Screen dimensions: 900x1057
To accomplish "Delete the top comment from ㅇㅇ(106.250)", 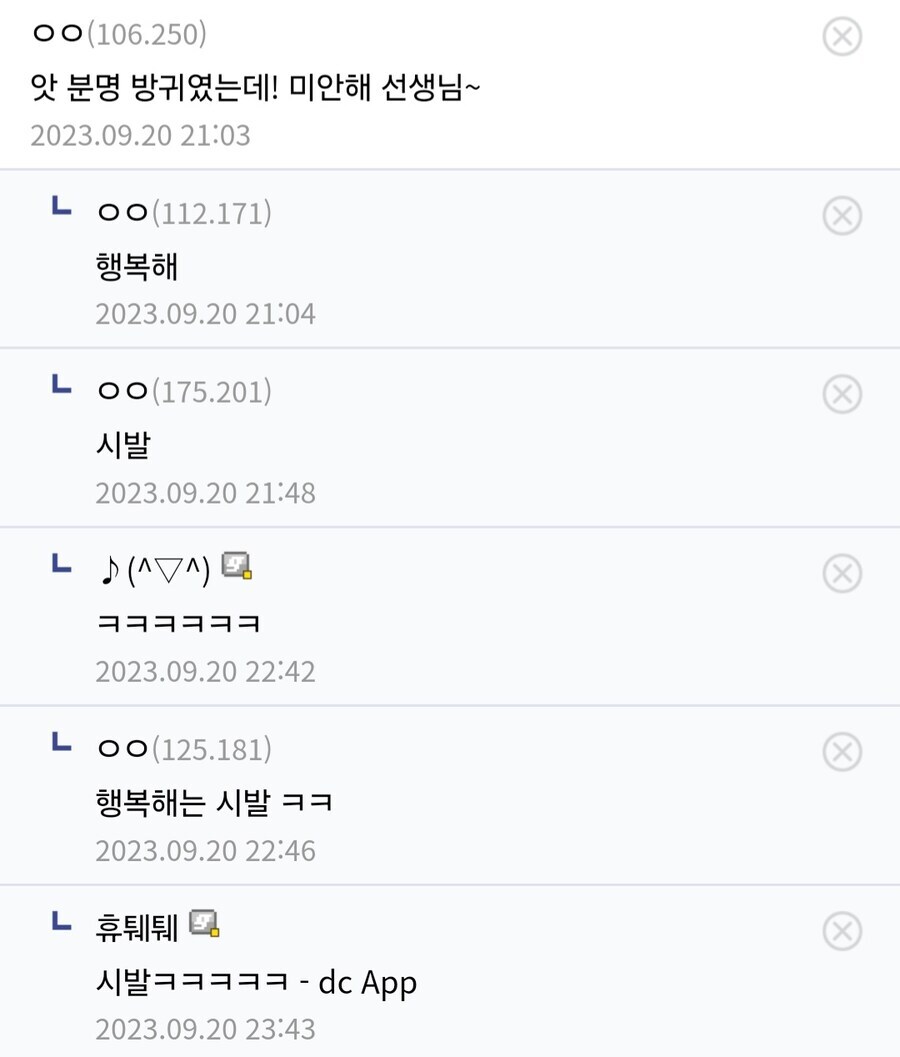I will tap(843, 37).
